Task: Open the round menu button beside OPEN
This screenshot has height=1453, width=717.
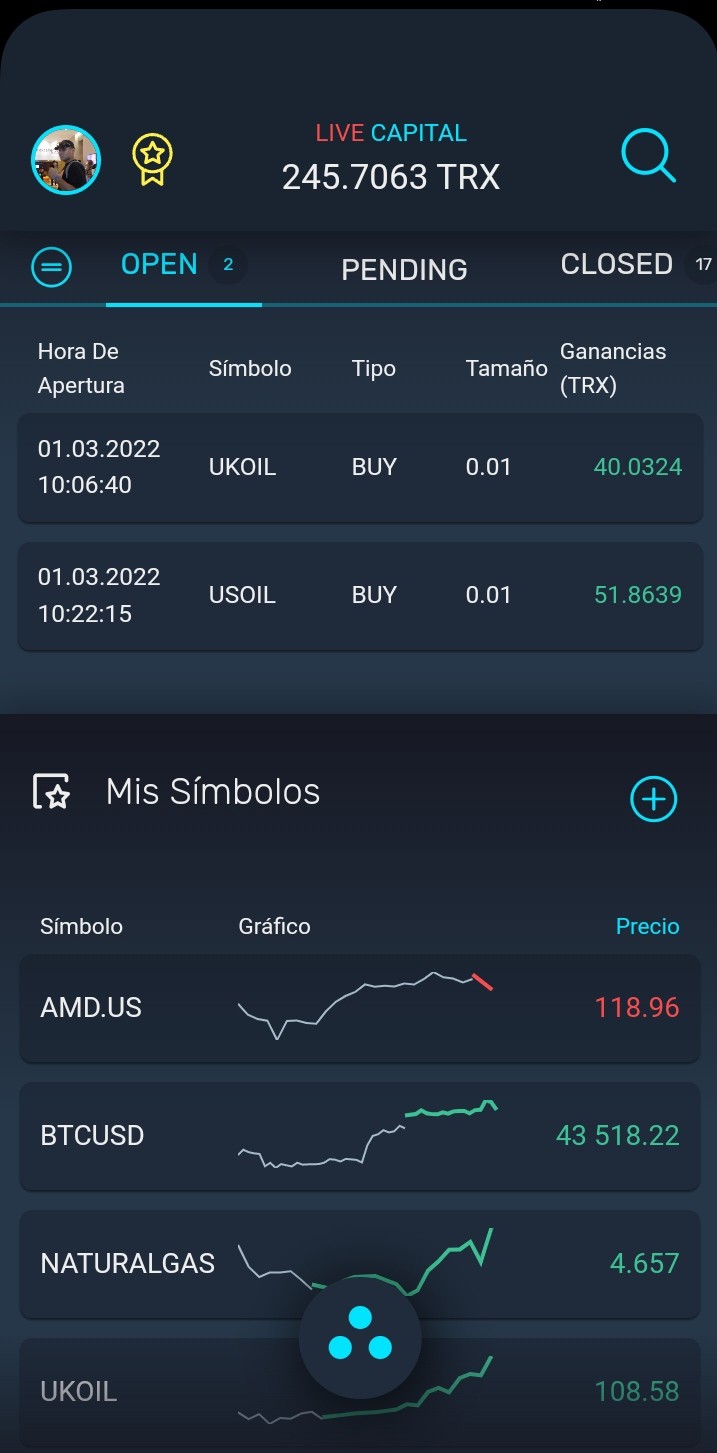Action: click(52, 267)
